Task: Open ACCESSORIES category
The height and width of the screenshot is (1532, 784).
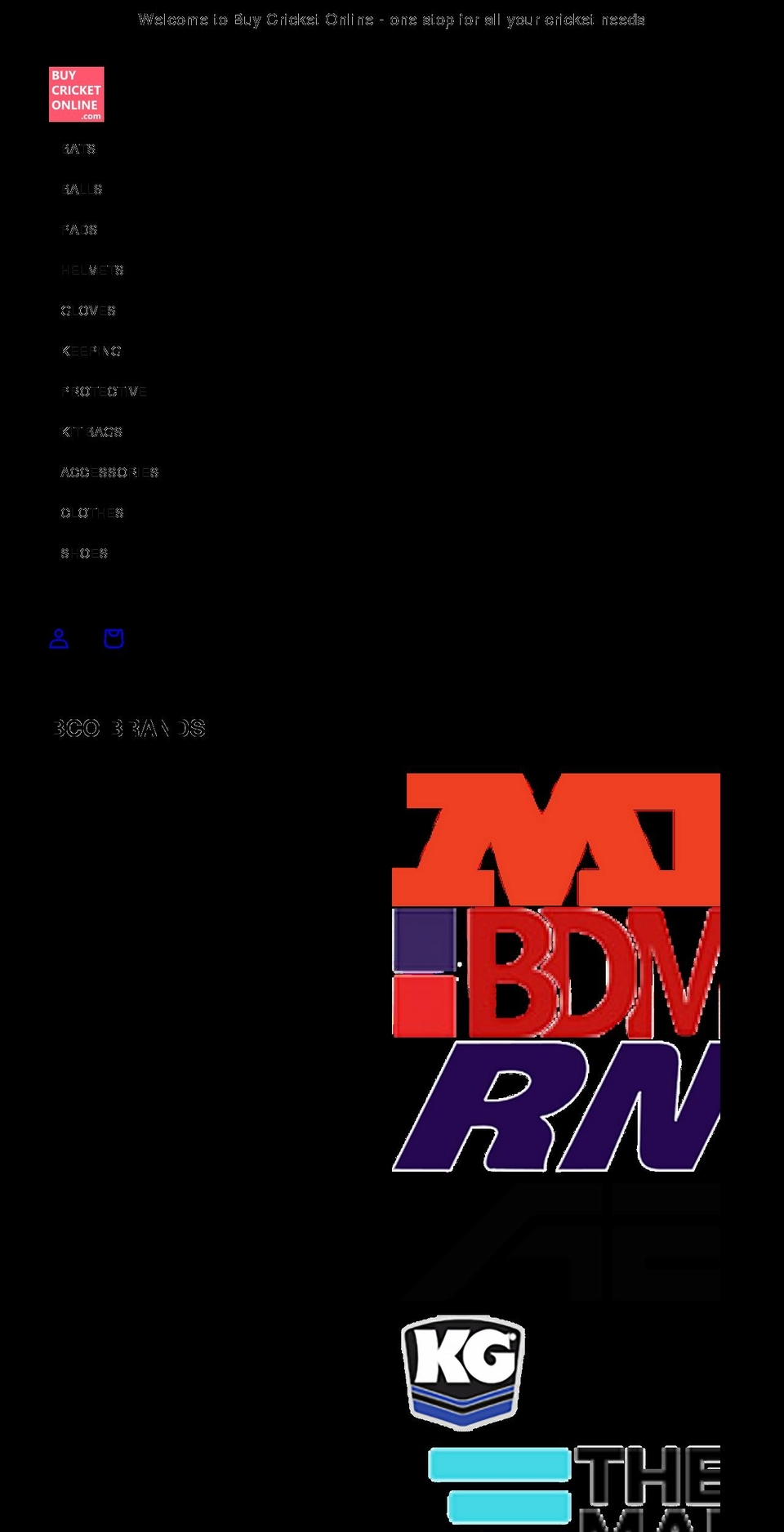Action: pyautogui.click(x=109, y=472)
